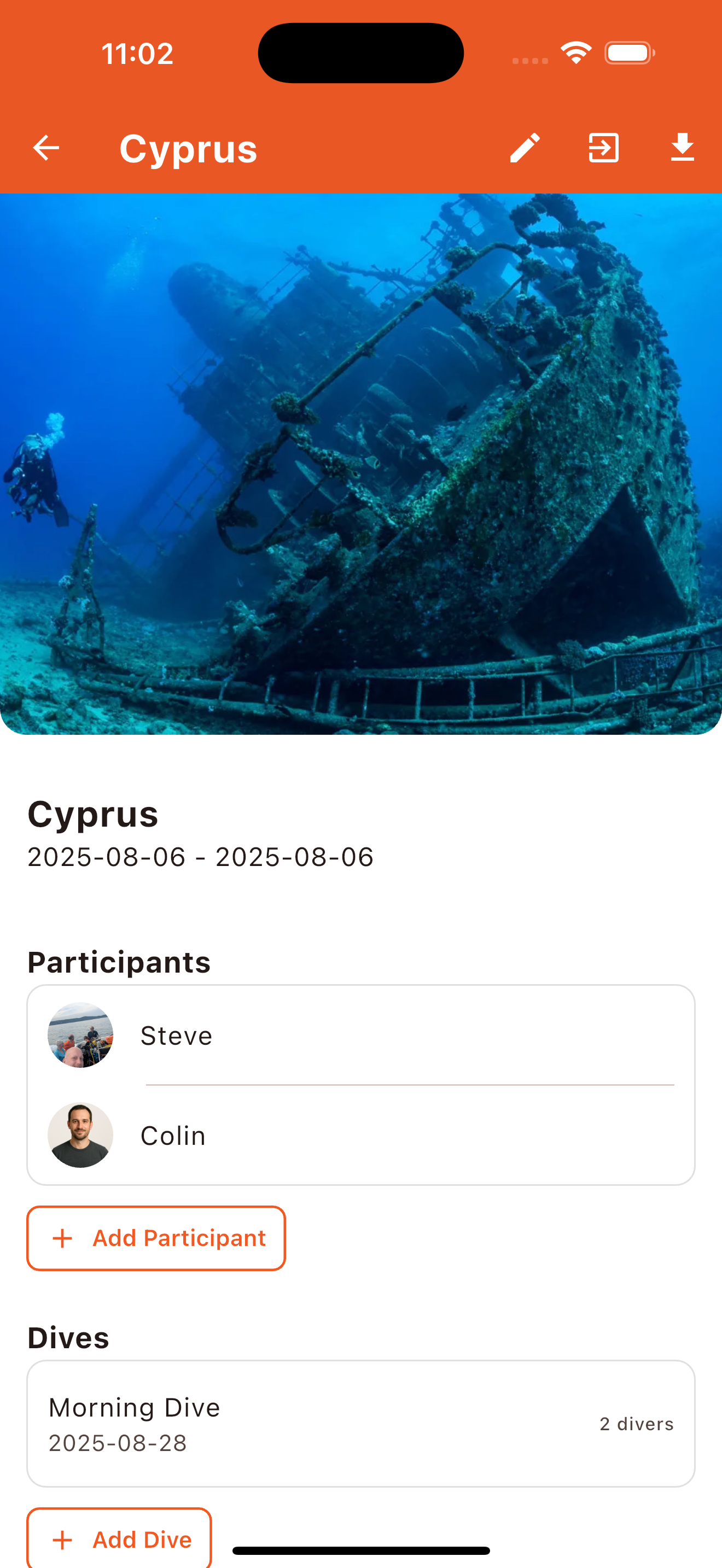Viewport: 722px width, 1568px height.
Task: Tap the exit arrow icon in header
Action: [x=603, y=148]
